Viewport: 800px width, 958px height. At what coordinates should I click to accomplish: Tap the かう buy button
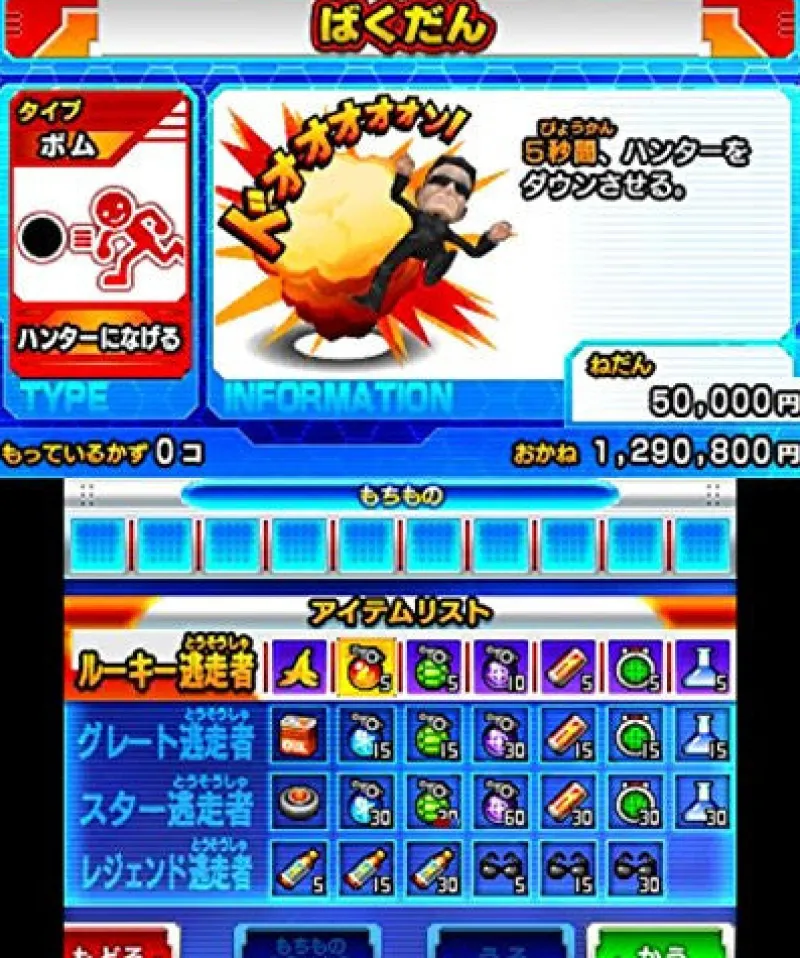[x=660, y=943]
